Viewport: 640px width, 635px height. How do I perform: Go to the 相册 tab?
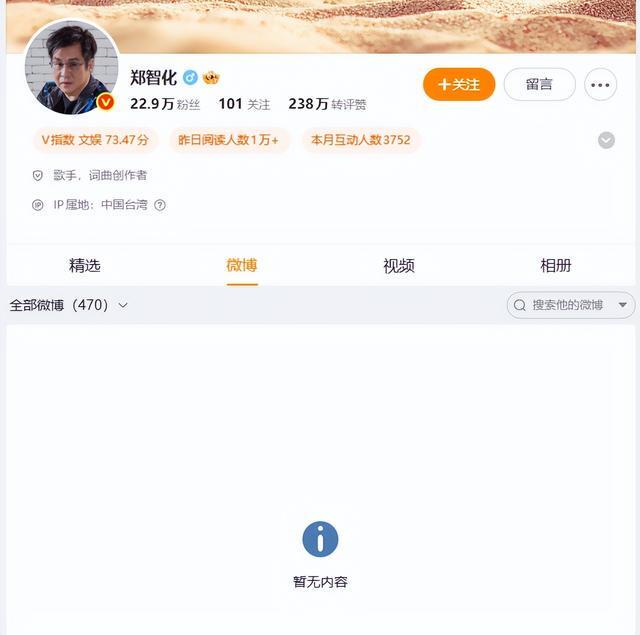(556, 266)
